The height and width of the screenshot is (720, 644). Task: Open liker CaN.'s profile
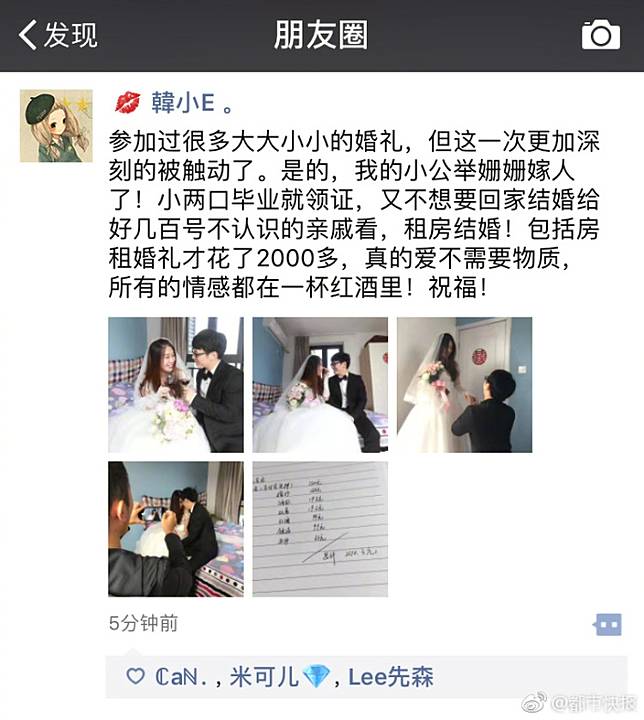tap(185, 677)
